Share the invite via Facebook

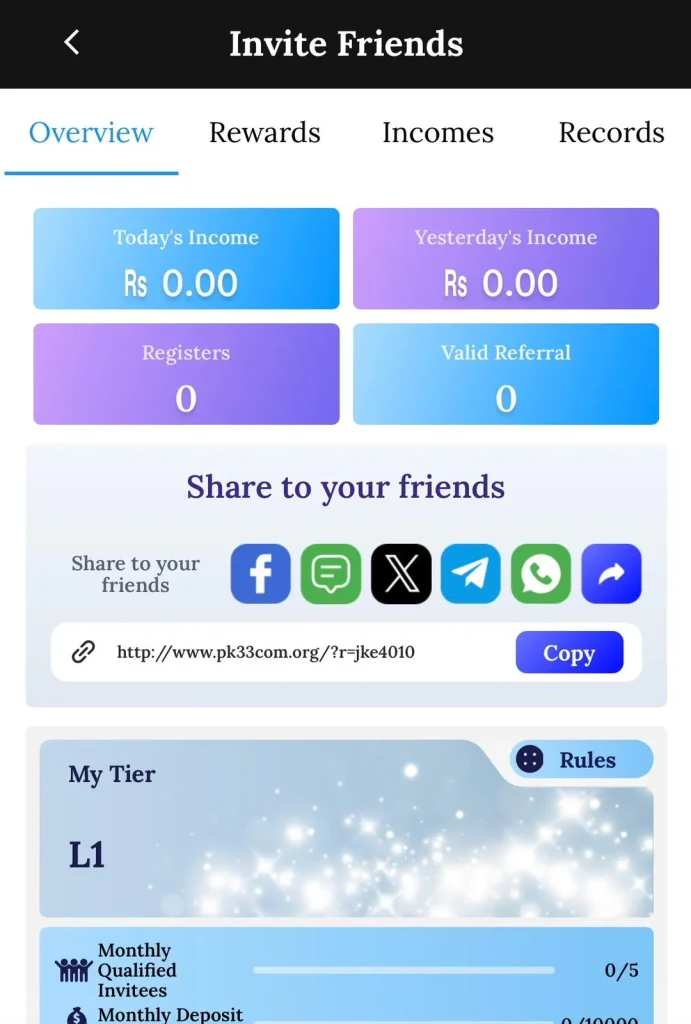(261, 574)
